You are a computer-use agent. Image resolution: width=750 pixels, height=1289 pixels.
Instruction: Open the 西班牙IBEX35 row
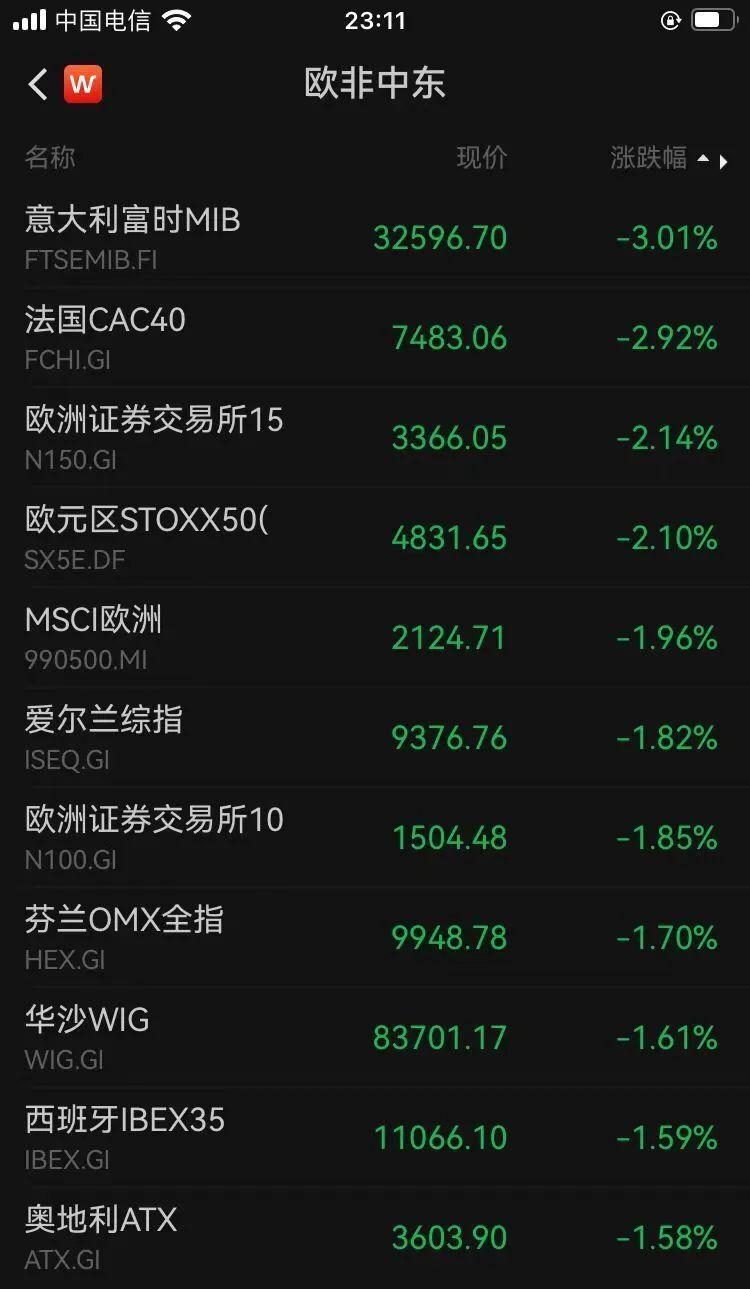(375, 1138)
